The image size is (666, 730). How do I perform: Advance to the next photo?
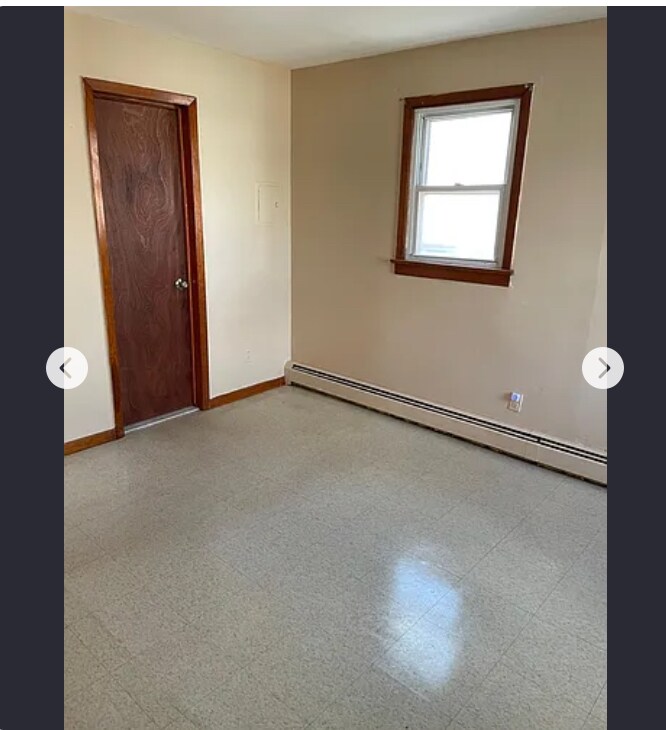click(602, 368)
